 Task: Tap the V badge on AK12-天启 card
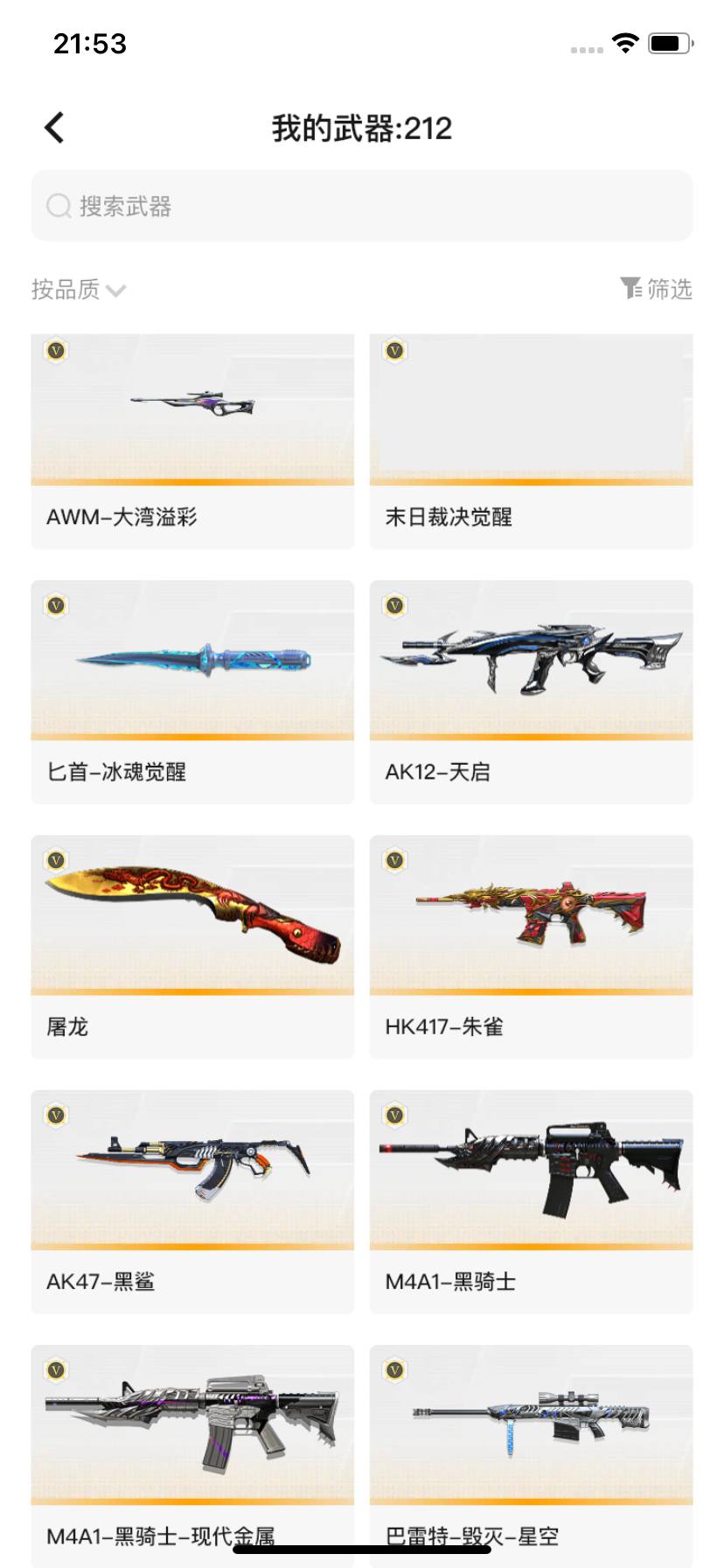[x=394, y=605]
